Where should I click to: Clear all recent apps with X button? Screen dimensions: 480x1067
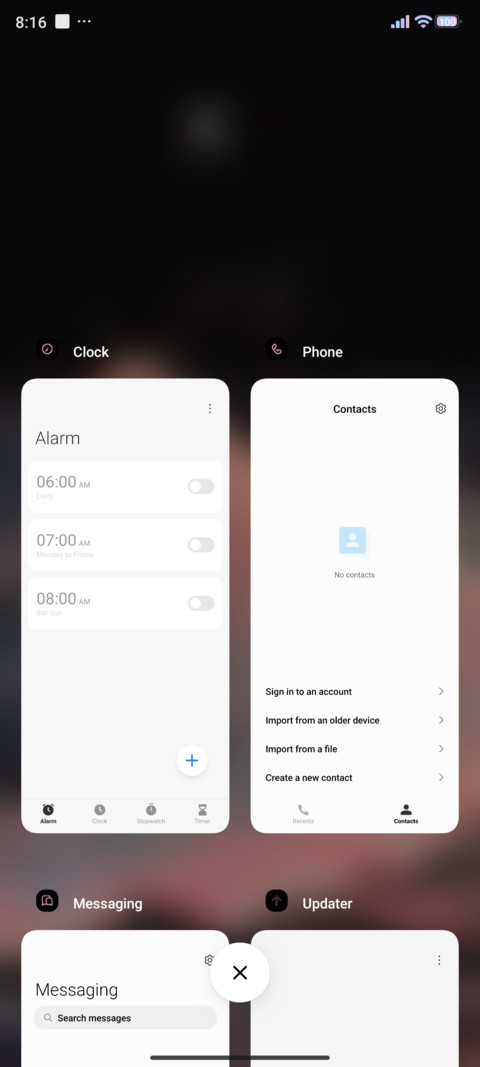240,972
